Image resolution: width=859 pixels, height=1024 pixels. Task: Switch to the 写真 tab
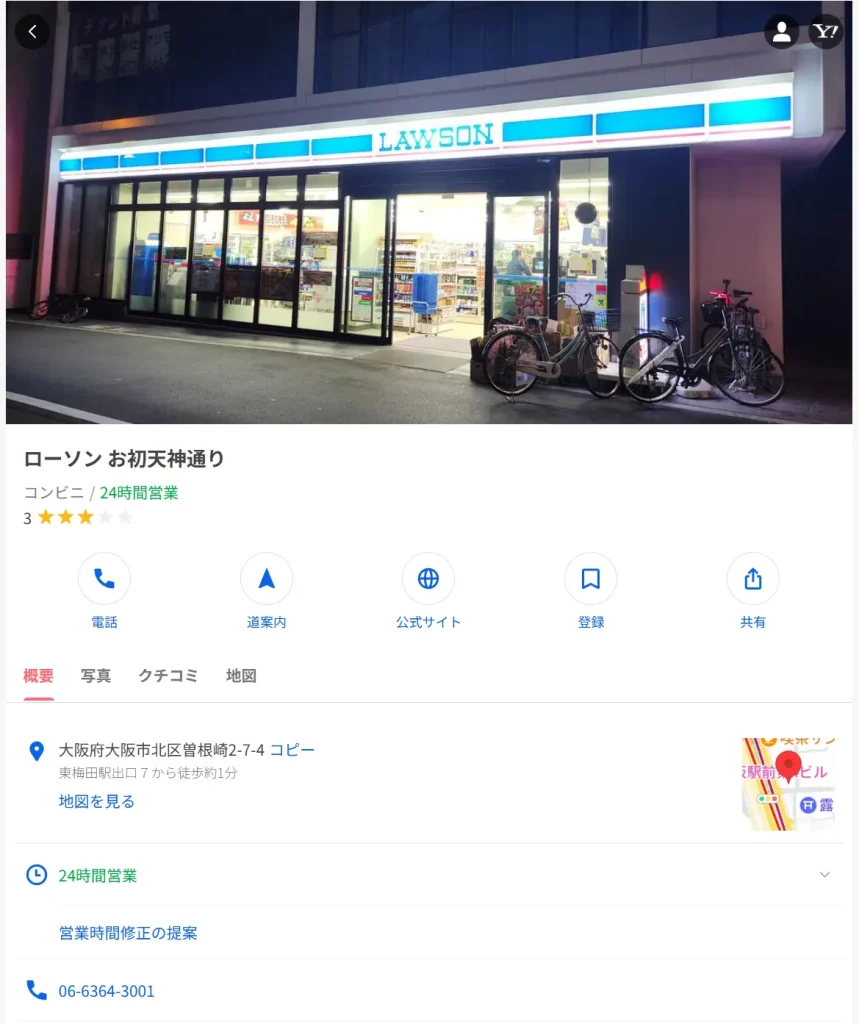coord(96,676)
